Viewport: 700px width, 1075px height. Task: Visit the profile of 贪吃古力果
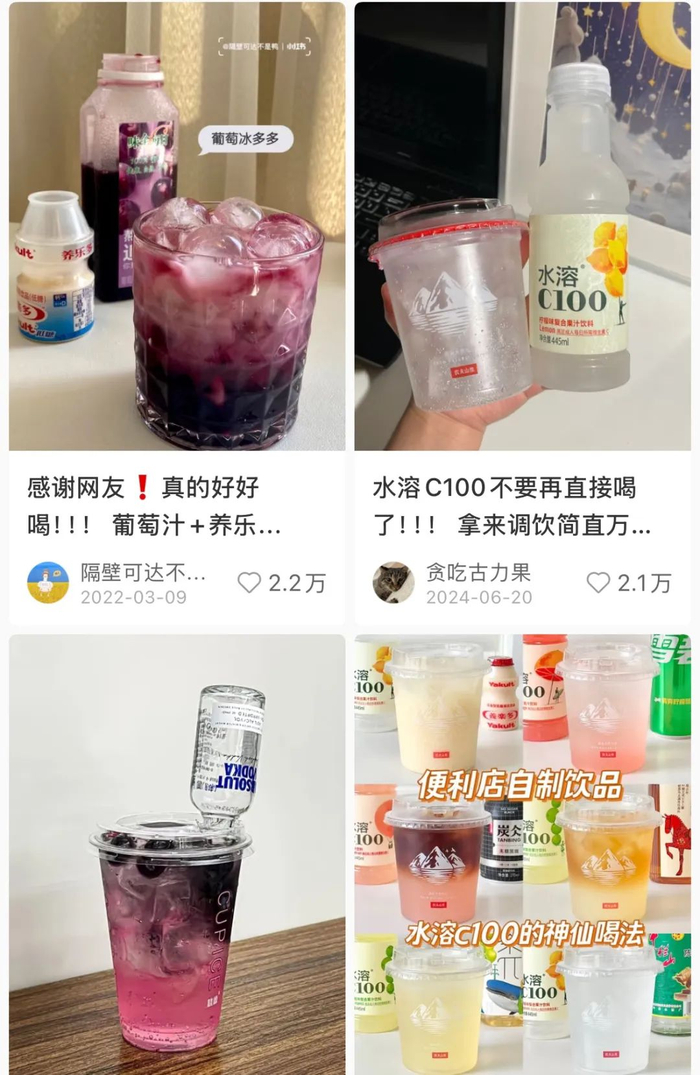393,583
